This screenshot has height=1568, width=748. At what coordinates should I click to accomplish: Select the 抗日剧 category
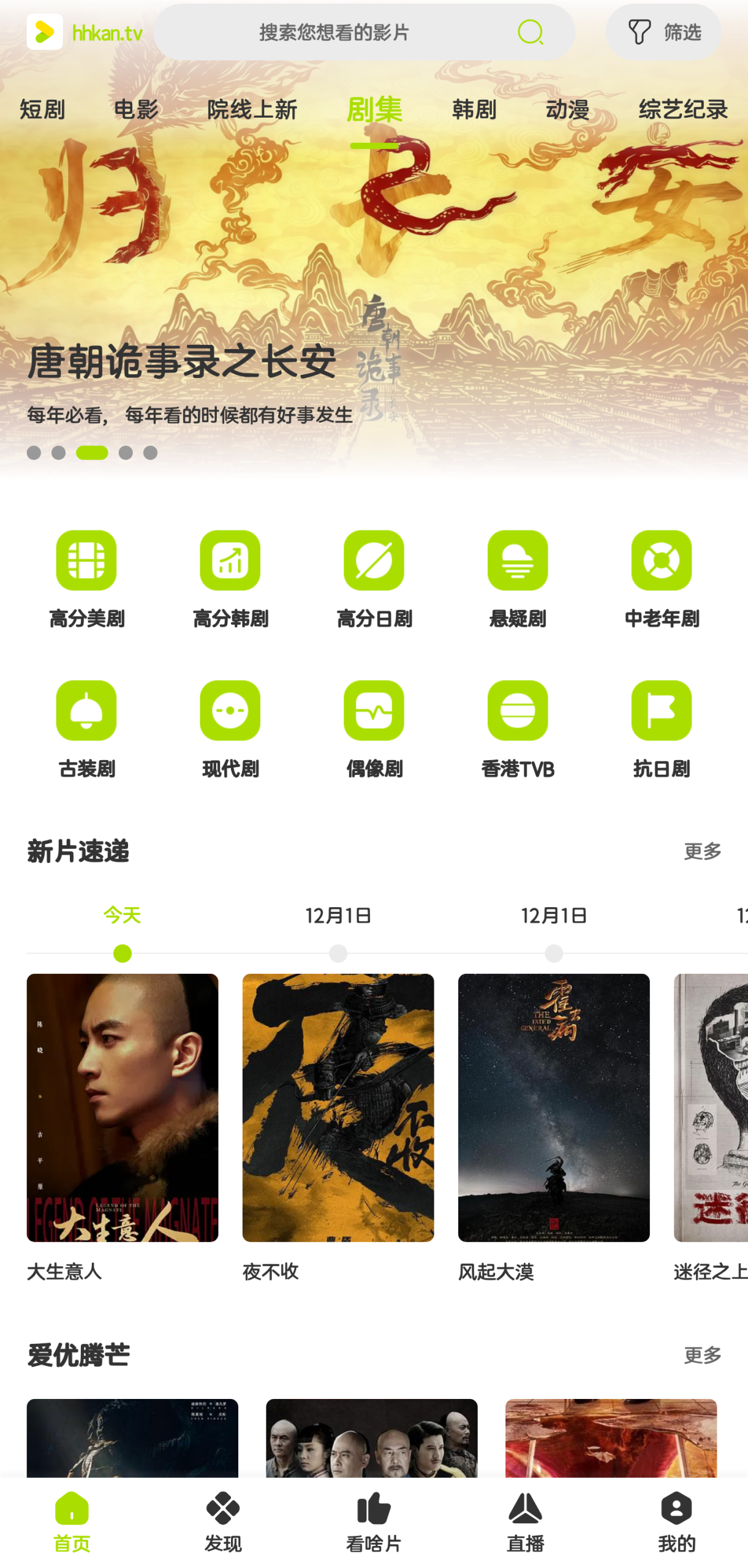tap(661, 726)
